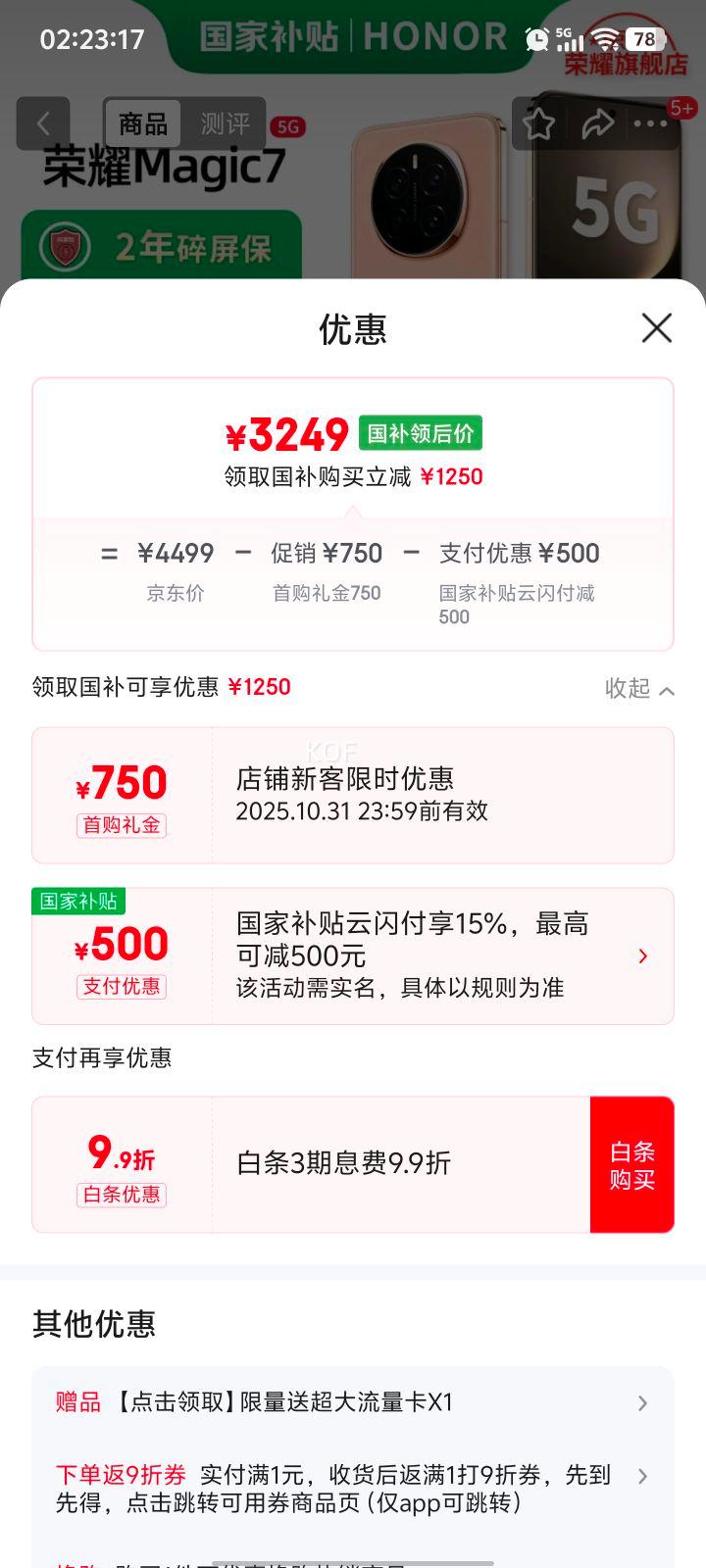Screen dimensions: 706x1568
Task: Collapse the discounts with 收起
Action: [639, 689]
